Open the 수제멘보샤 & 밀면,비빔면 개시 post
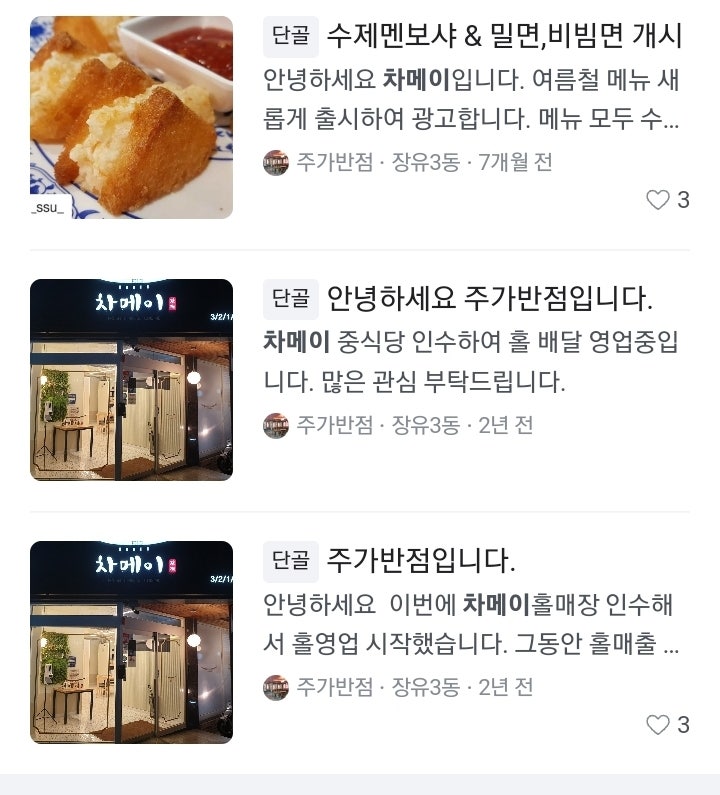Viewport: 720px width, 795px height. point(504,37)
